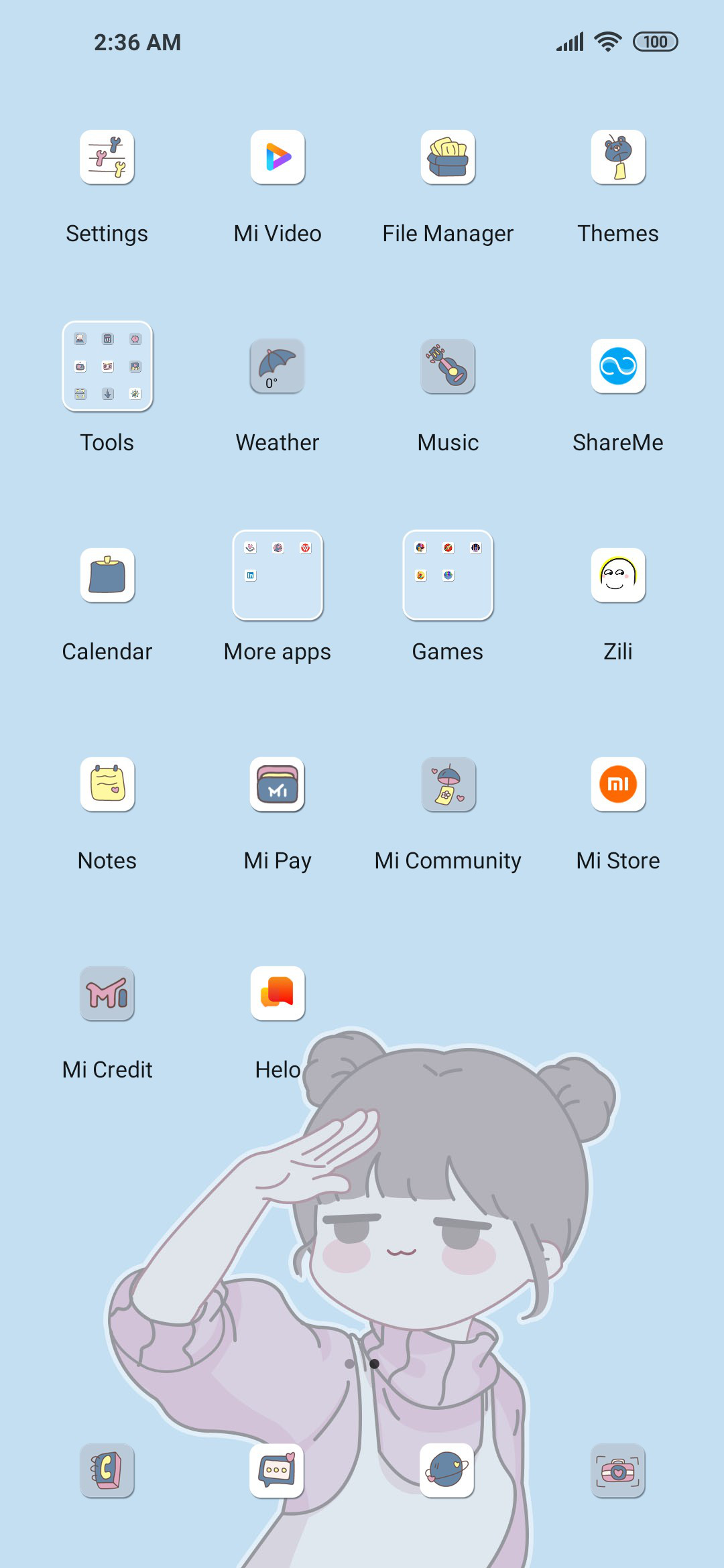Open the Games folder
Image resolution: width=724 pixels, height=1568 pixels.
(448, 576)
